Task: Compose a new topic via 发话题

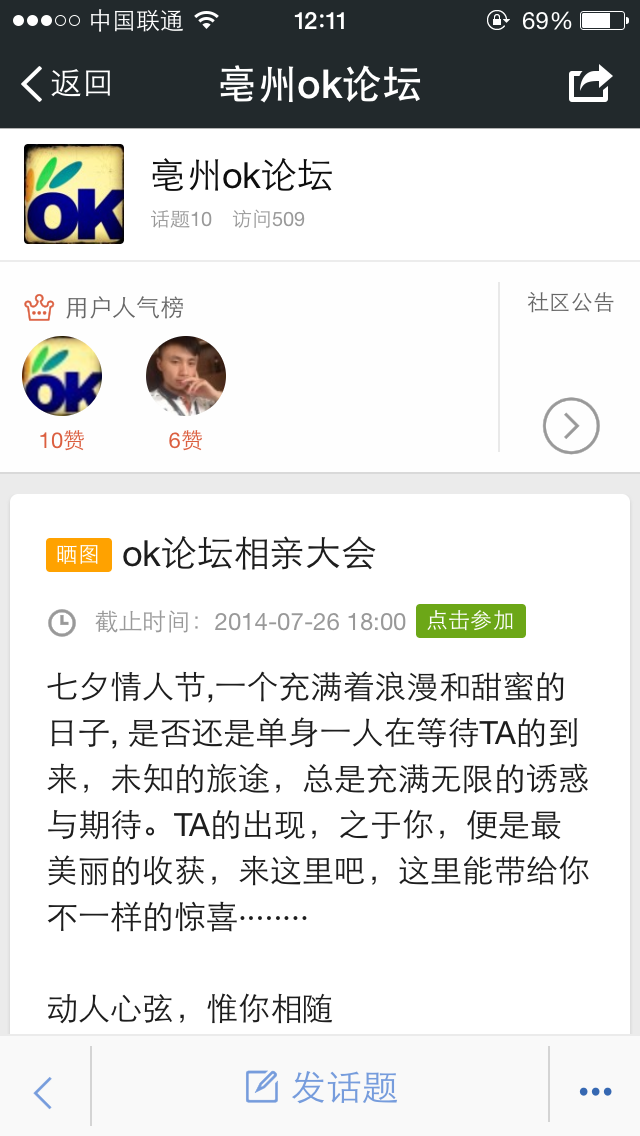Action: (x=321, y=1087)
